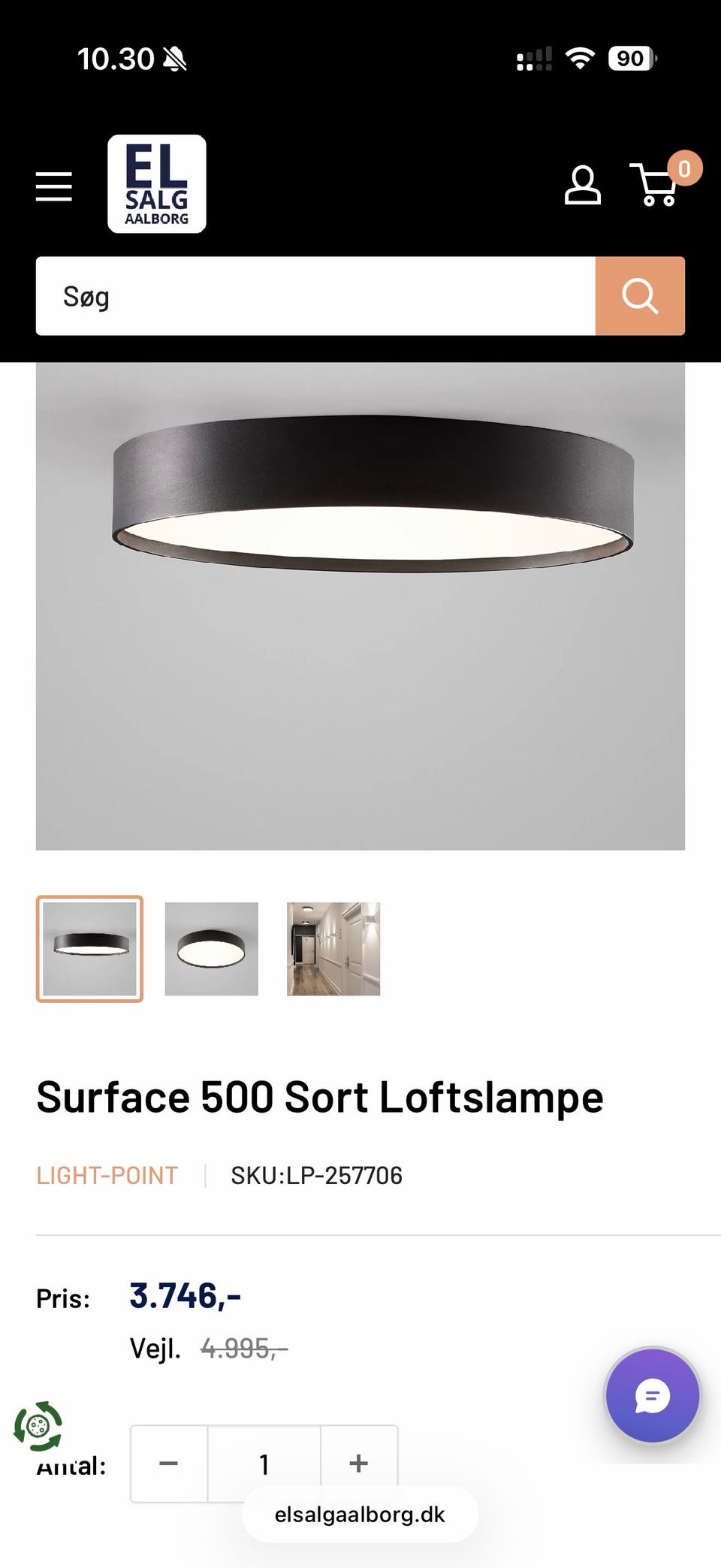Viewport: 721px width, 1568px height.
Task: Open the user account page
Action: [583, 186]
